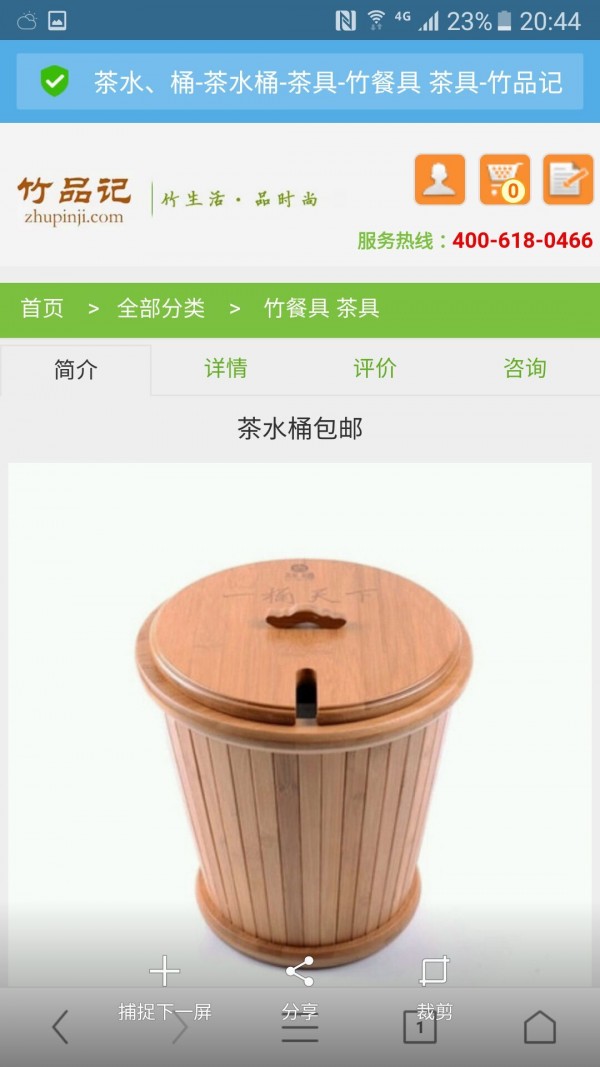Switch to the 评价 tab
Viewport: 600px width, 1067px height.
(x=375, y=368)
